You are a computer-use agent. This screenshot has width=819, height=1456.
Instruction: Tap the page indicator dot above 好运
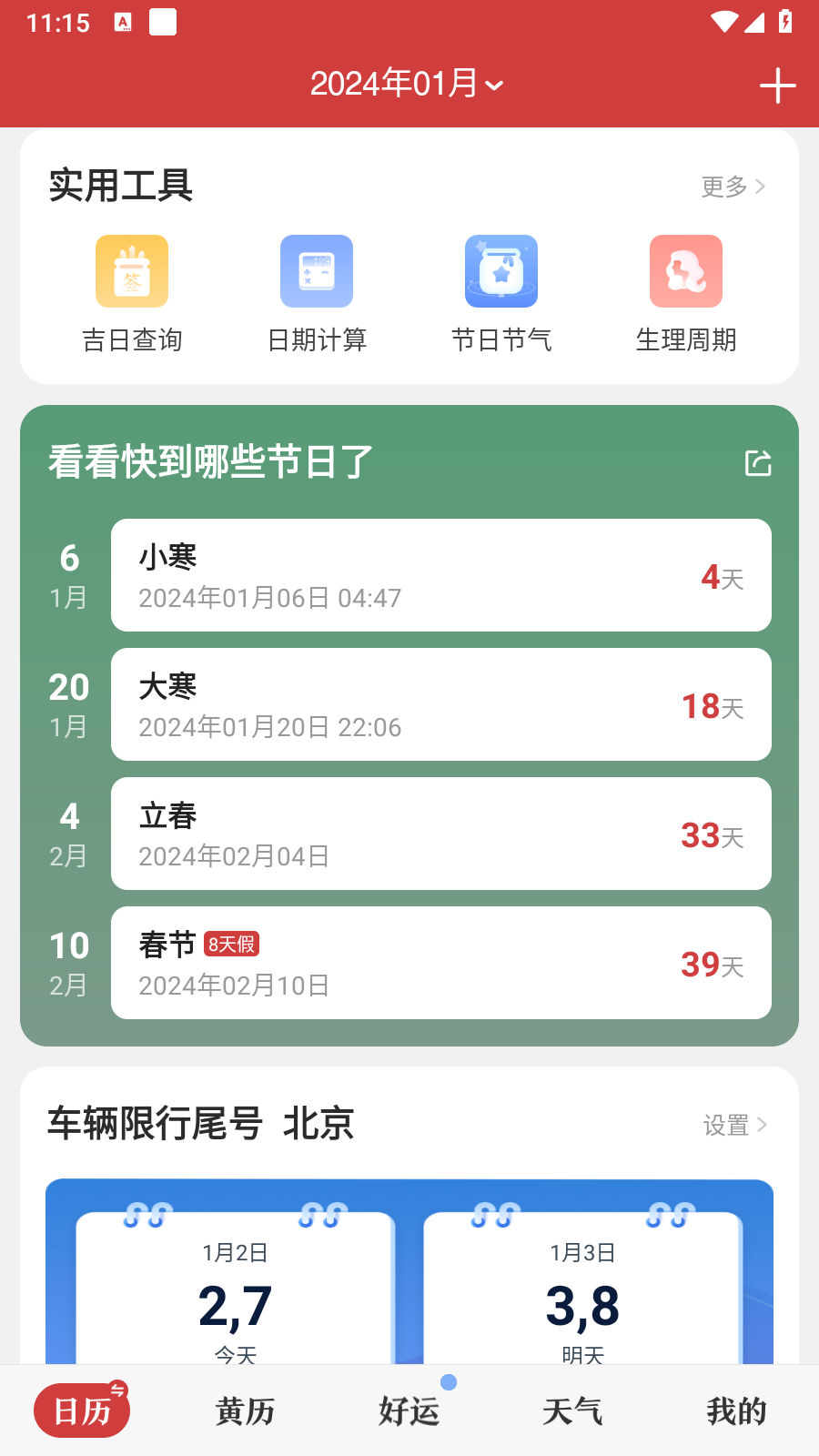(x=450, y=1381)
